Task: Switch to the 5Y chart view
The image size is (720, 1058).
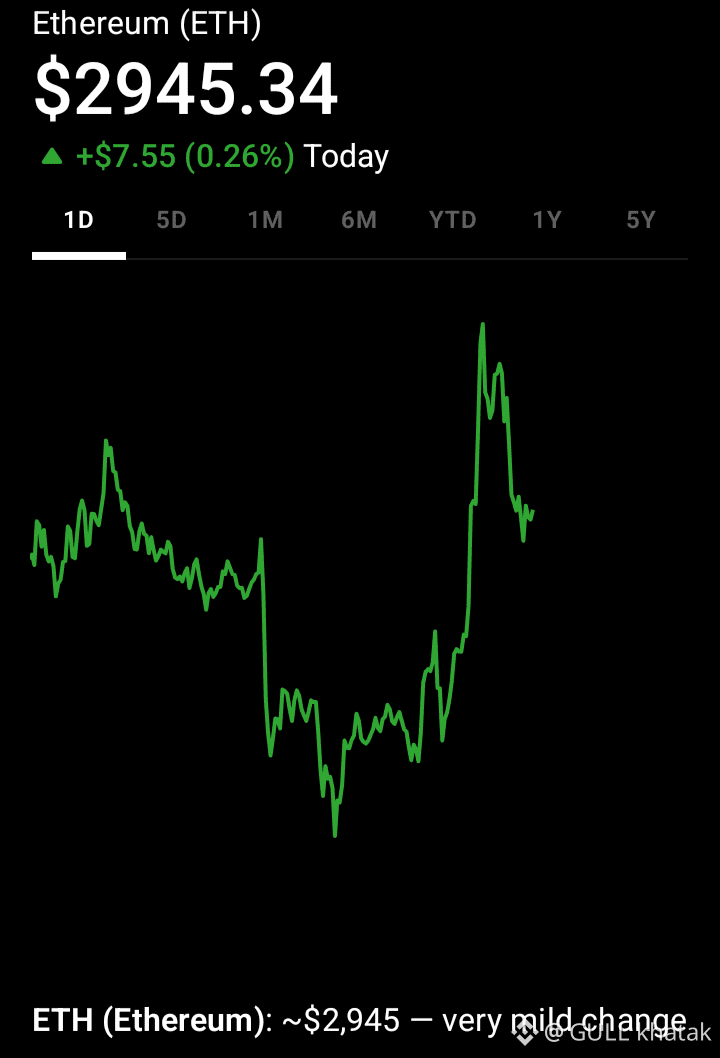Action: coord(641,220)
